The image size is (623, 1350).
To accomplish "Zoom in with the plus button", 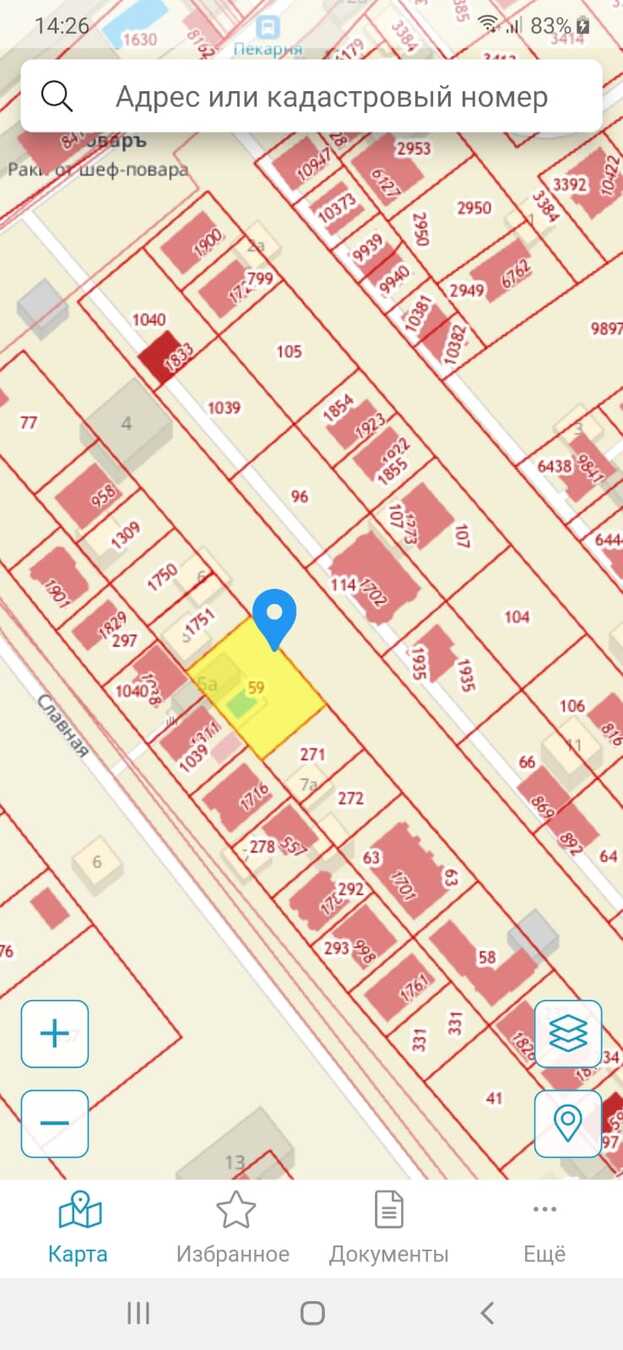I will (55, 1033).
